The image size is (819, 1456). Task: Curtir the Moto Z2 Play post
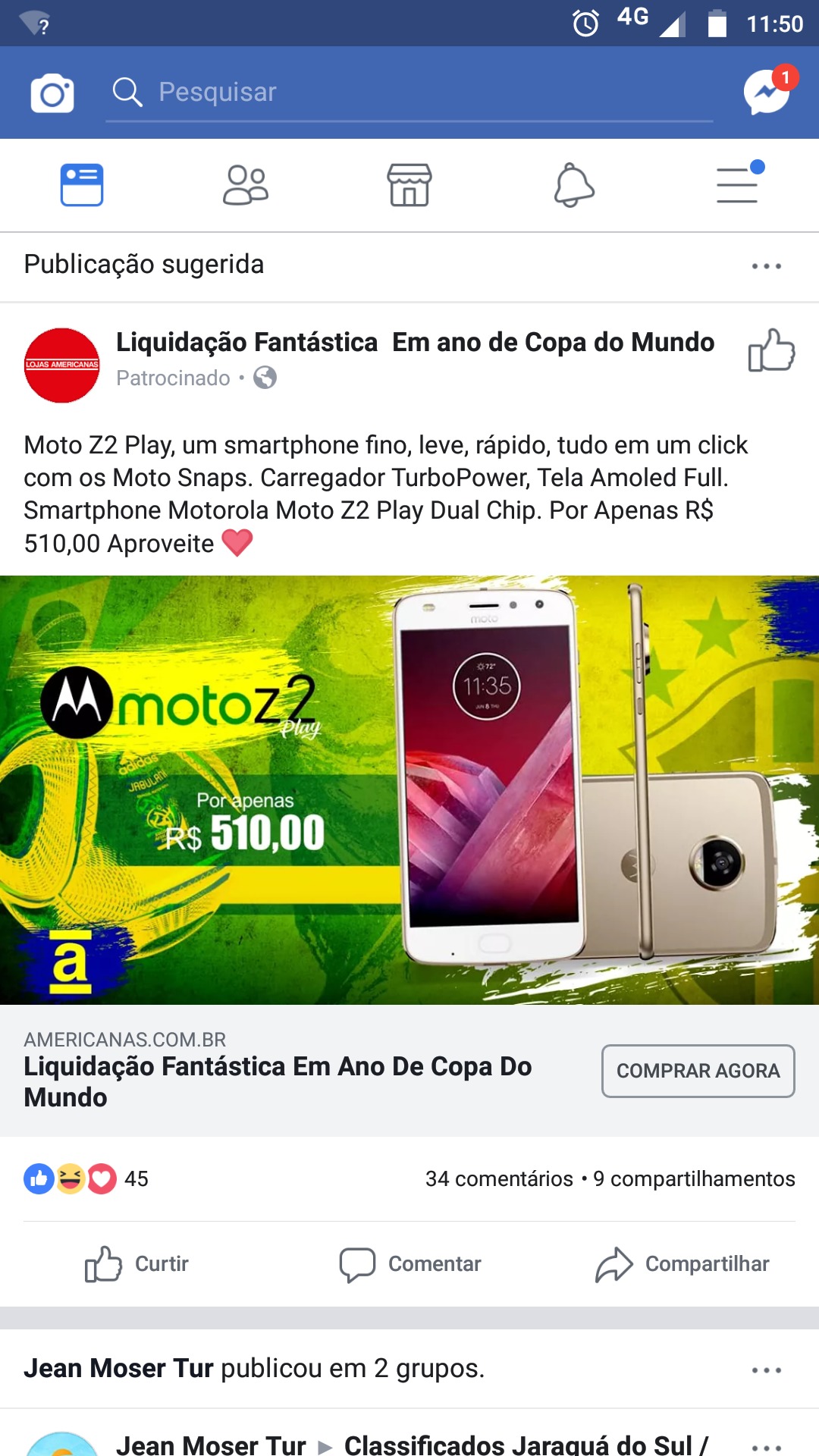(x=137, y=1264)
